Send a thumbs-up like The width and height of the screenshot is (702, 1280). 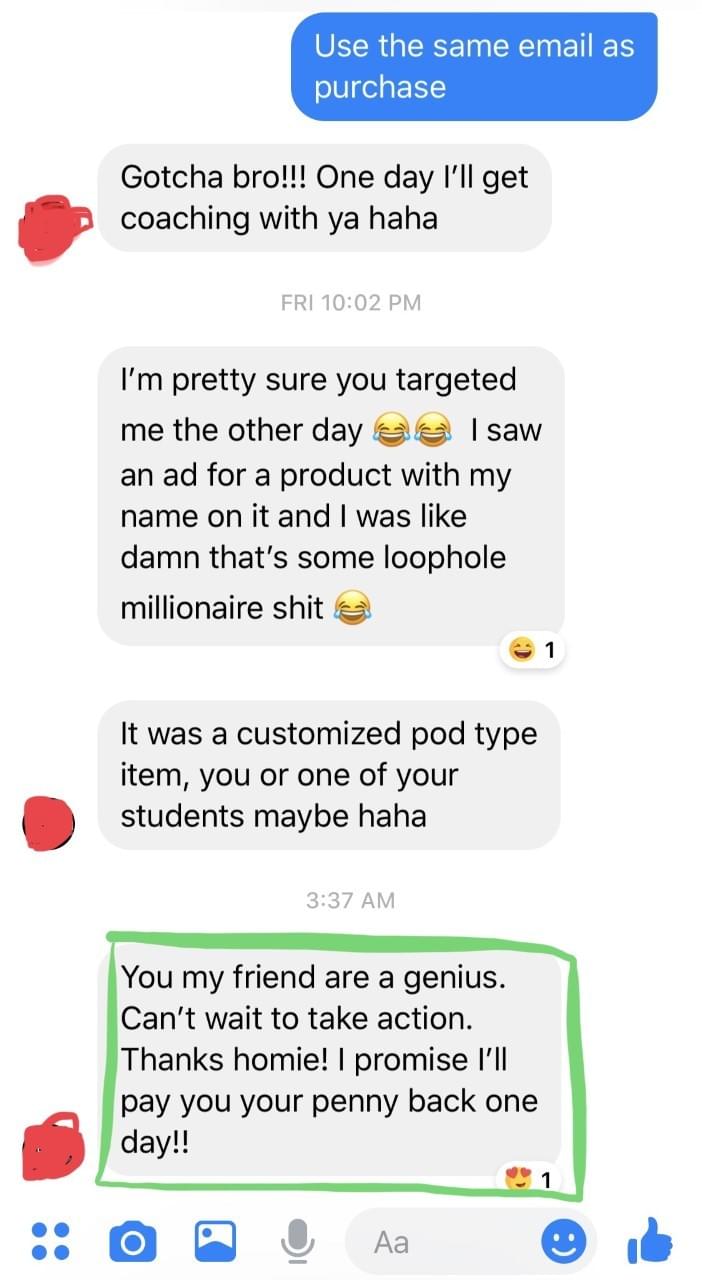[x=650, y=1241]
